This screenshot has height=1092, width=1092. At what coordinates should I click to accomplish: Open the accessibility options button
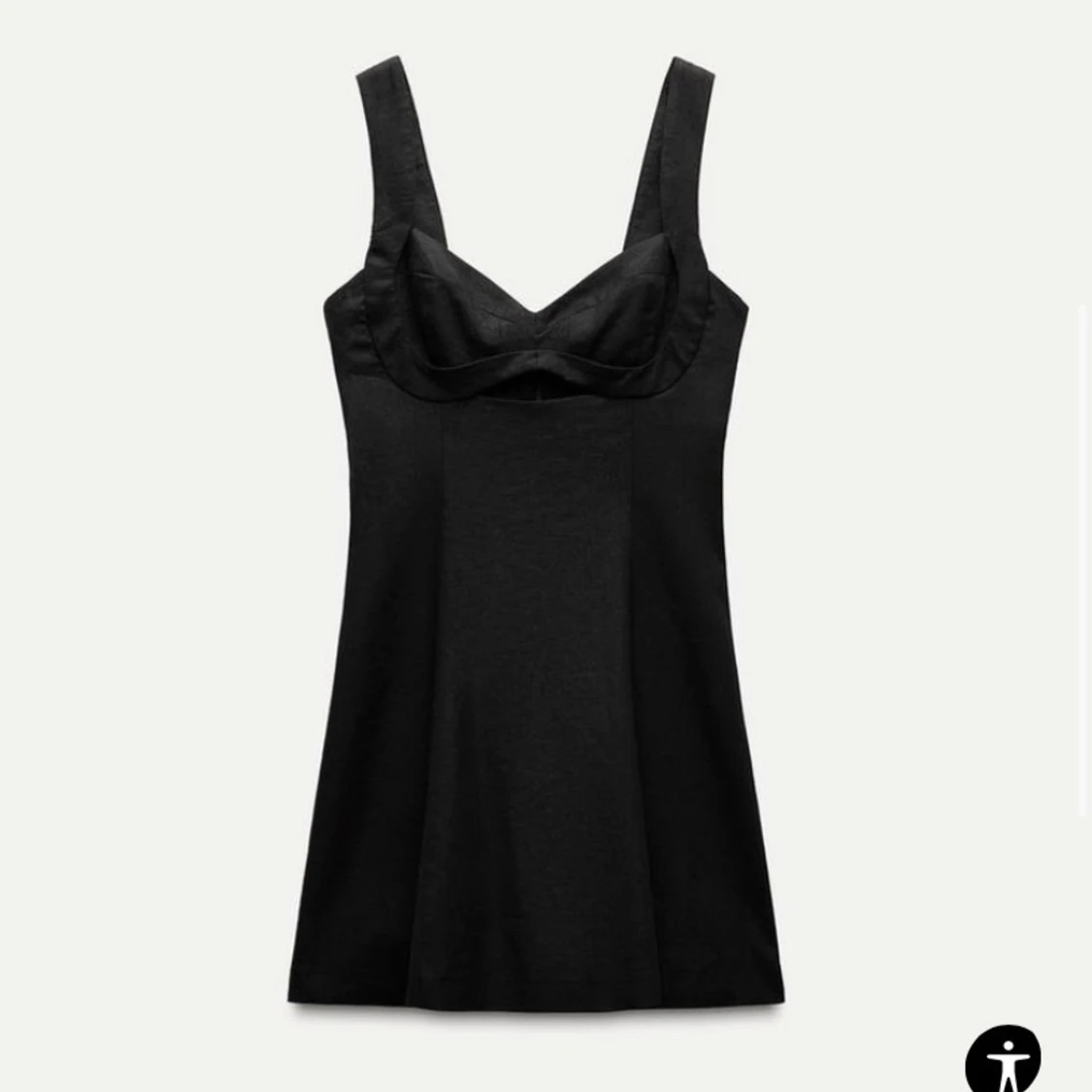point(1003,1058)
